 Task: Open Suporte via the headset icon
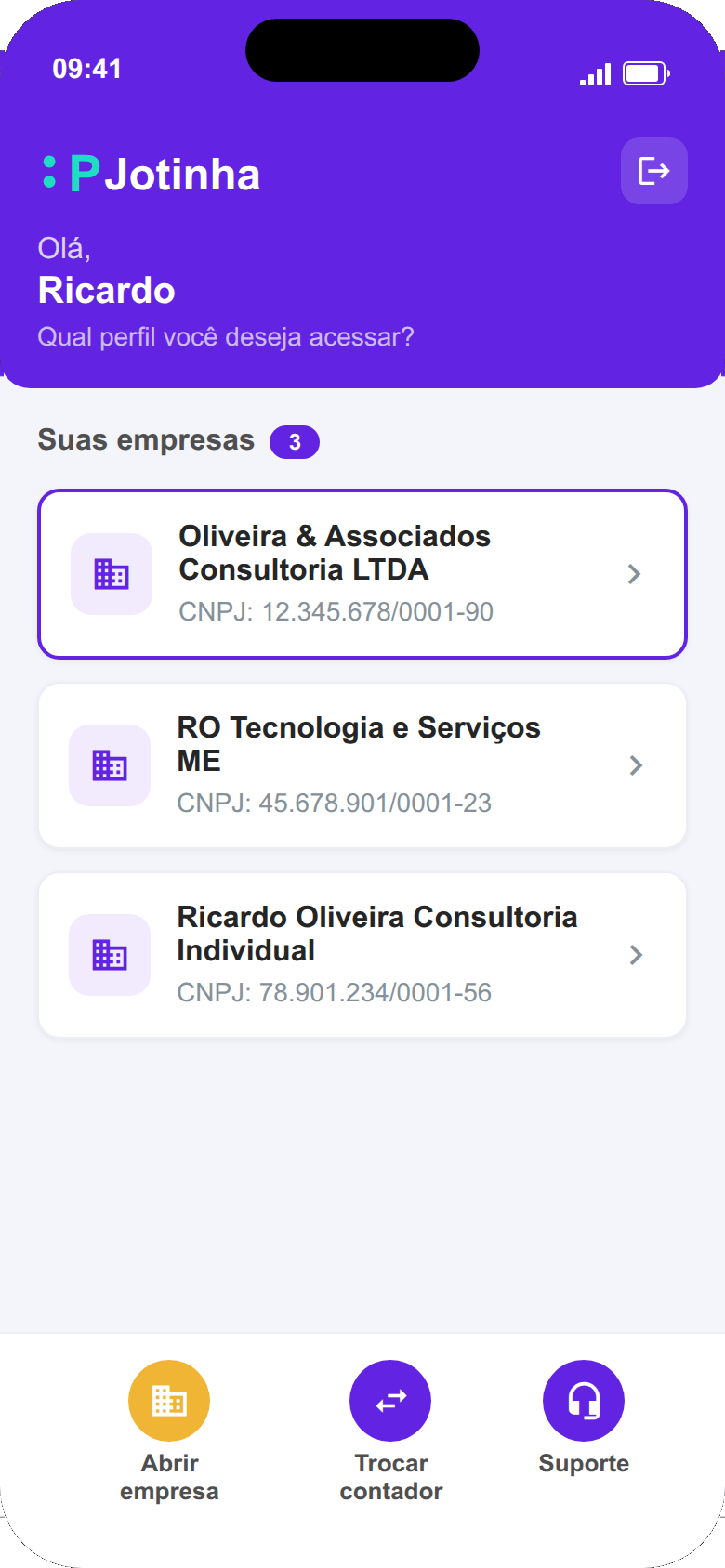coord(584,1400)
